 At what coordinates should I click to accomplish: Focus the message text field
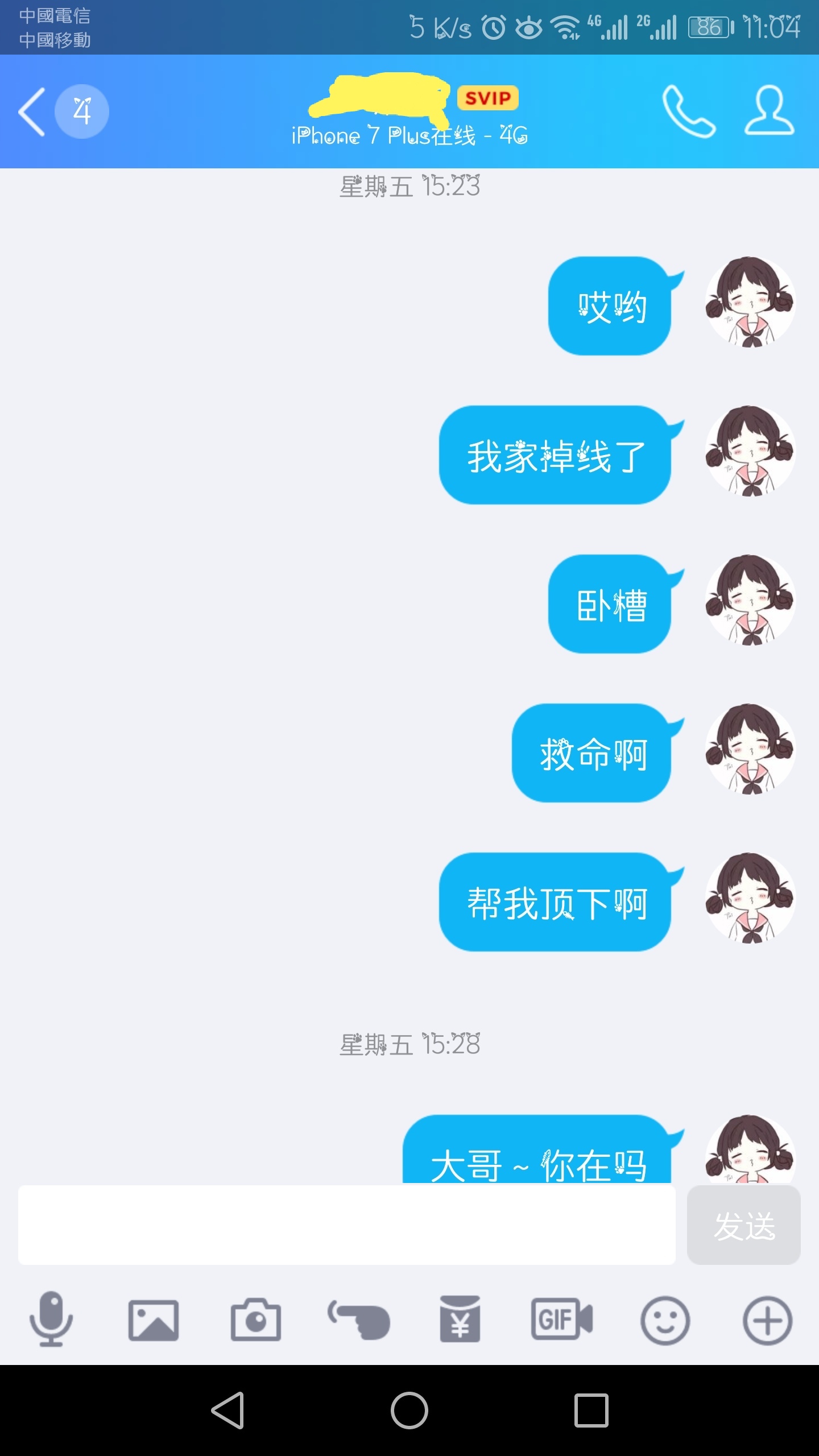point(347,1225)
